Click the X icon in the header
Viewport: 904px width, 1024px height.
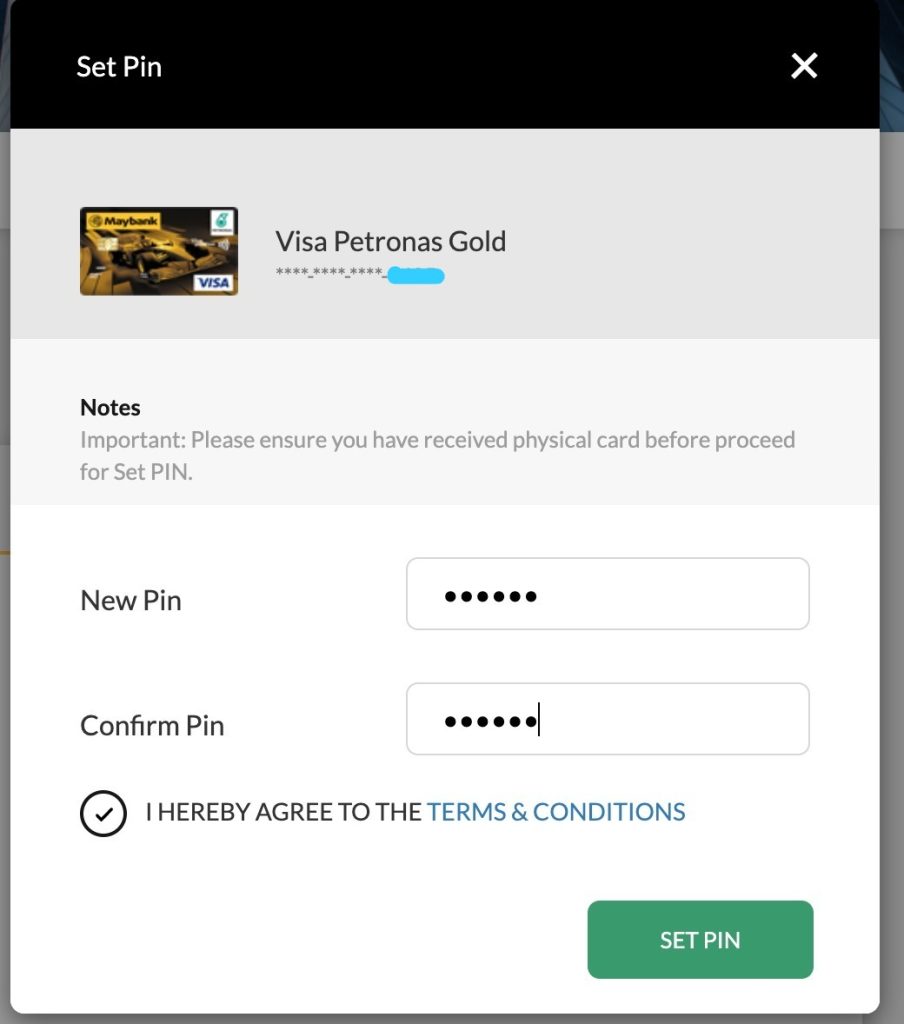804,66
